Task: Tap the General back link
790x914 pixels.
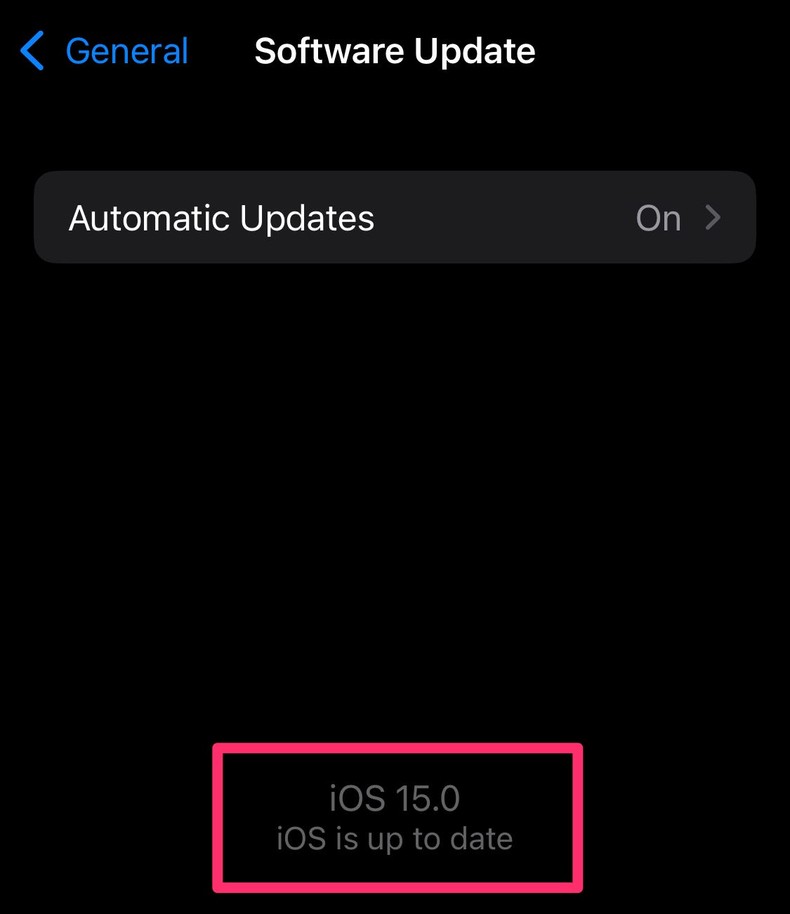Action: [126, 51]
